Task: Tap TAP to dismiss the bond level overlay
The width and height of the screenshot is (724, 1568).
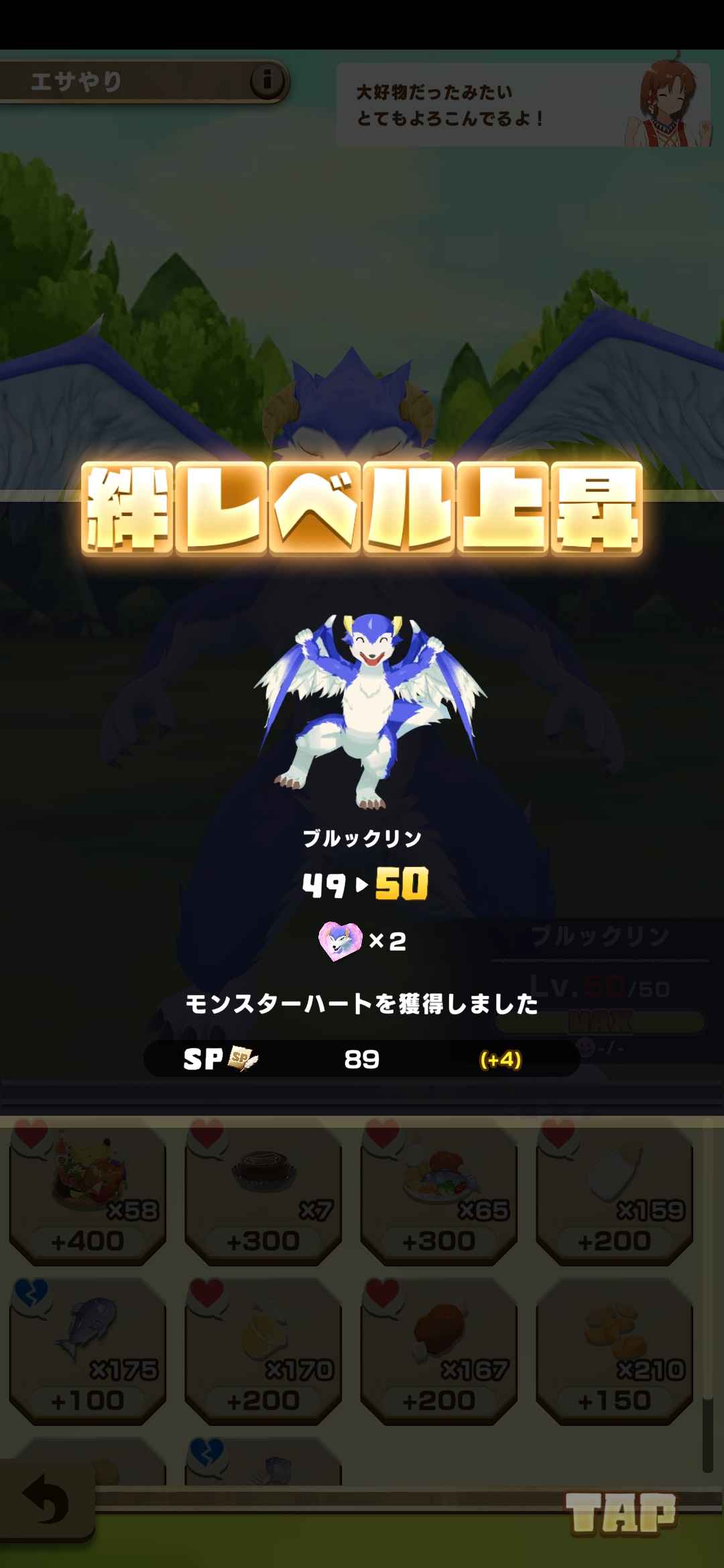Action: (621, 1513)
